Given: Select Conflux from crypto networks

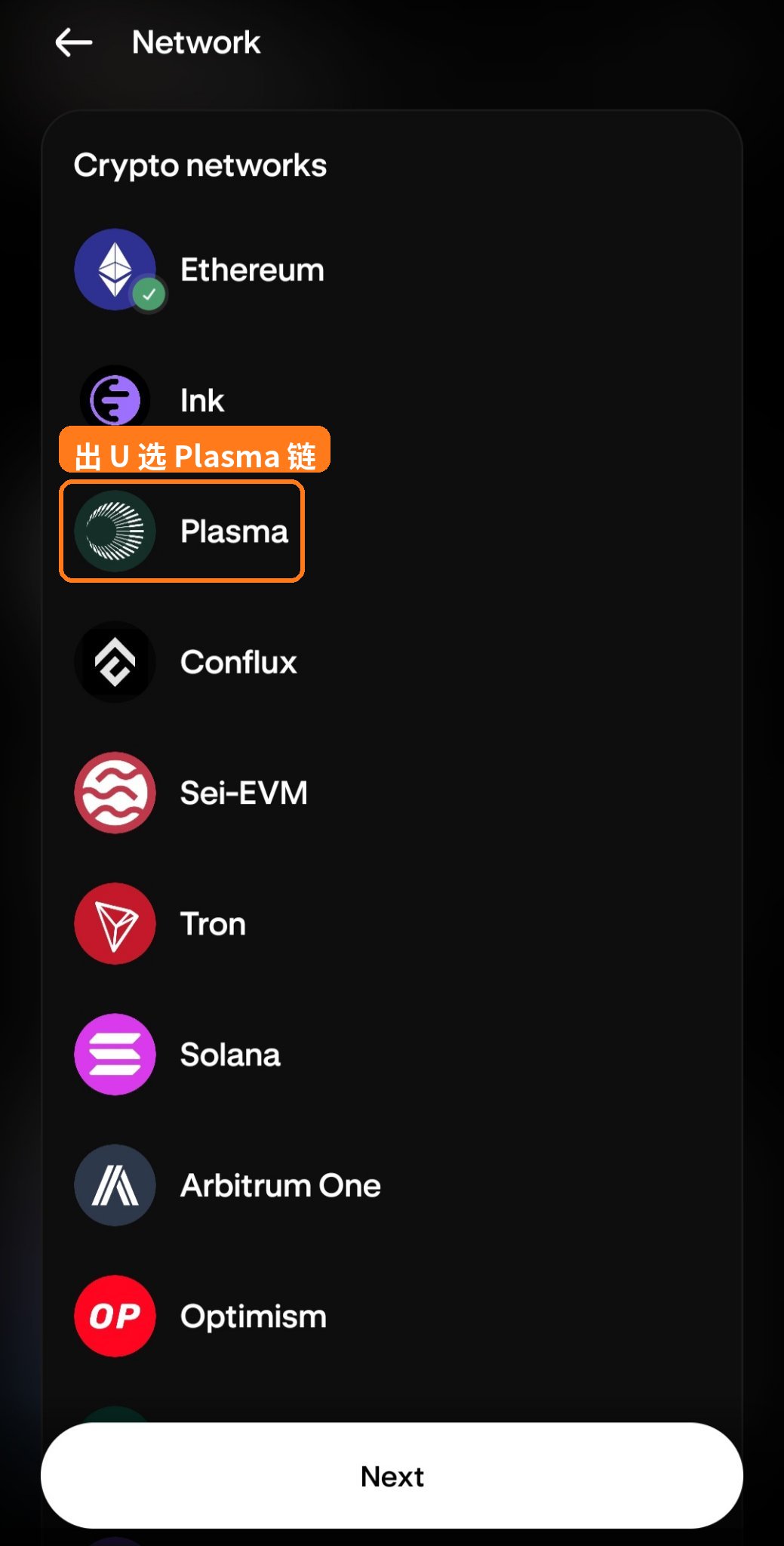Looking at the screenshot, I should [392, 662].
